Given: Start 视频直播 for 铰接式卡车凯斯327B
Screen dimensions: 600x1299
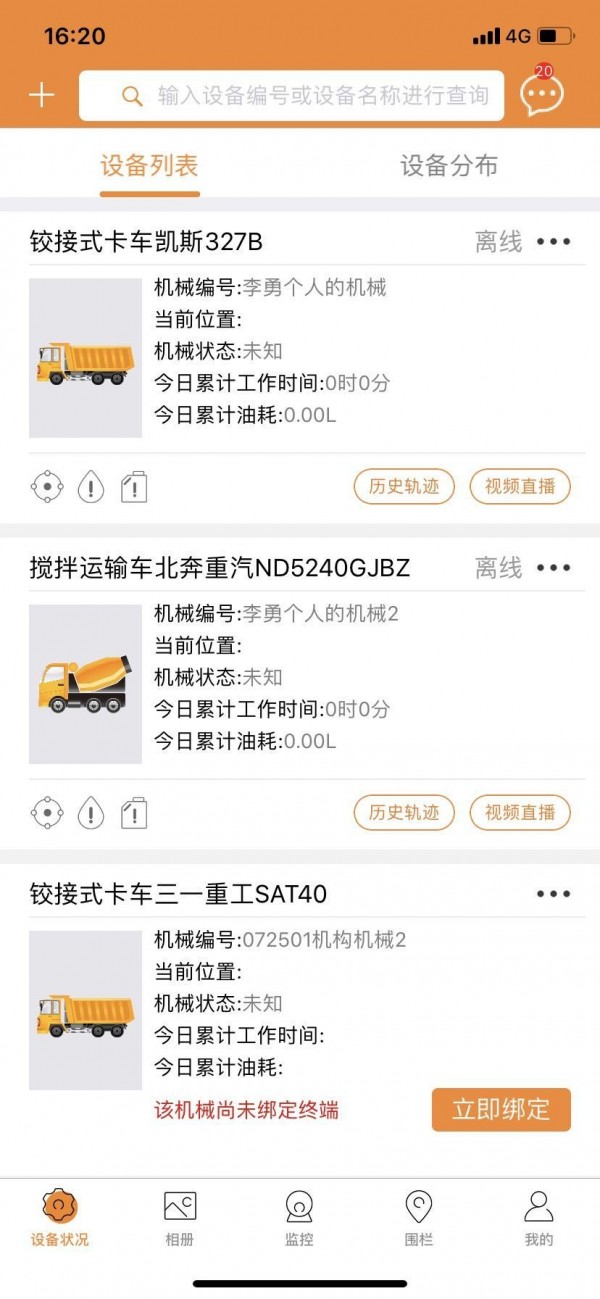Looking at the screenshot, I should pos(520,487).
